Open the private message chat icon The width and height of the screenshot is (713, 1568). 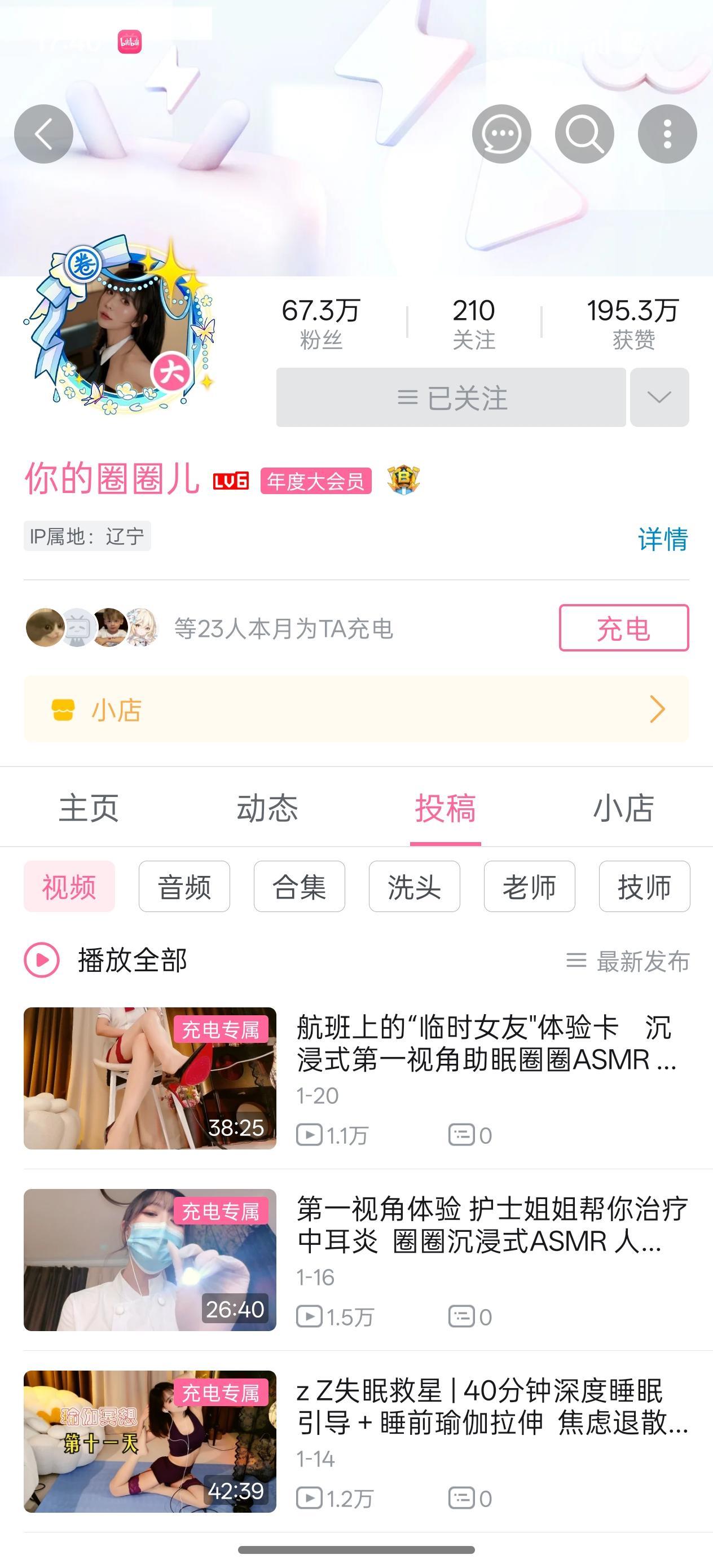pos(501,133)
